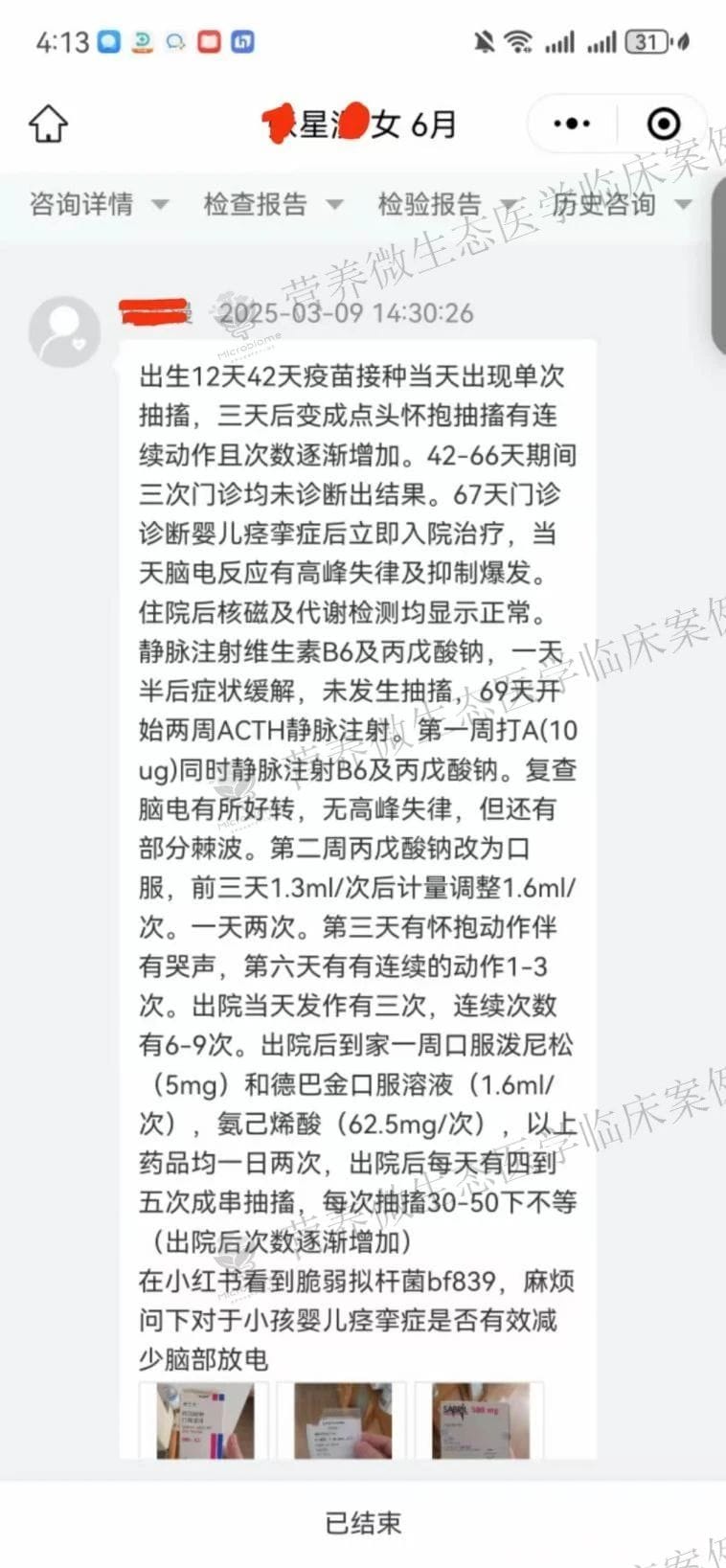Expand the 检验报告 dropdown
The height and width of the screenshot is (1568, 726).
446,204
